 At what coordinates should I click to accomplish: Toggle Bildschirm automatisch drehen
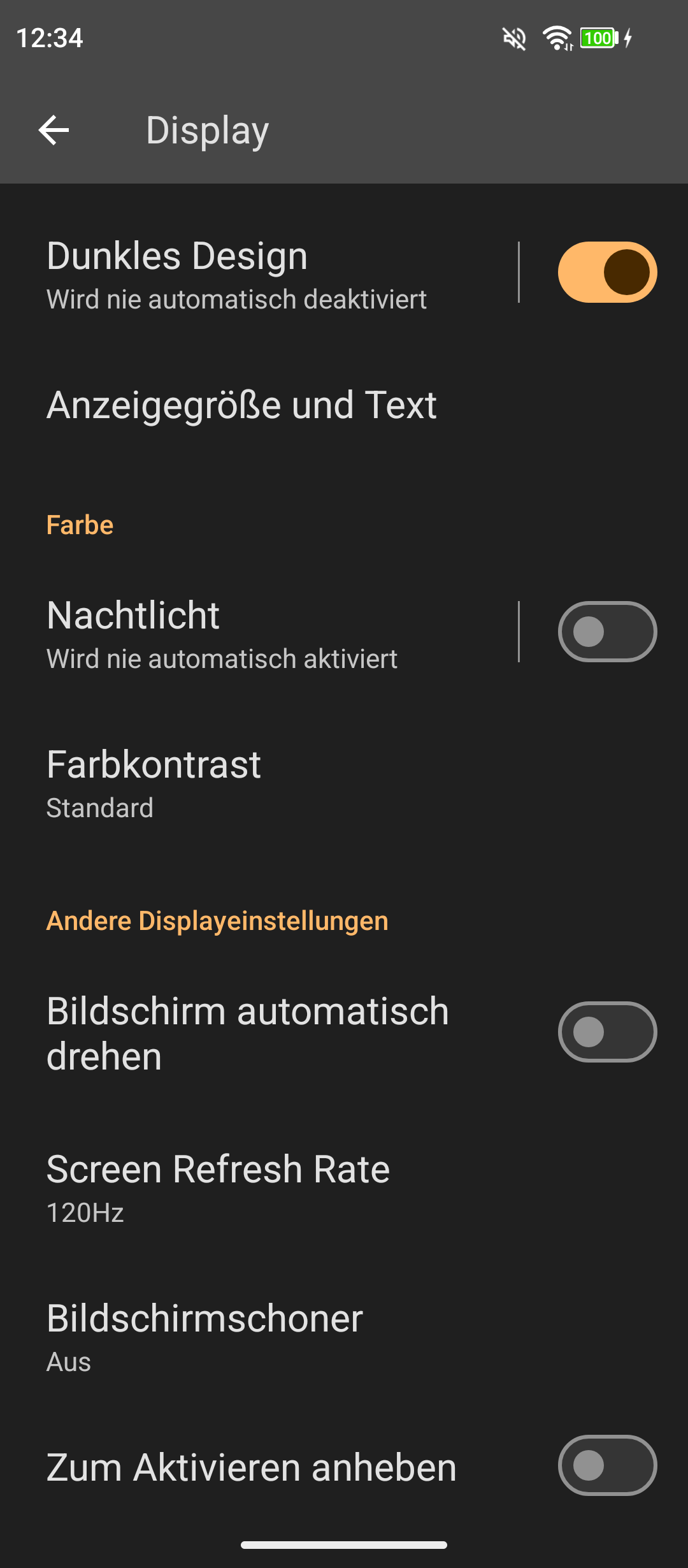(607, 1032)
